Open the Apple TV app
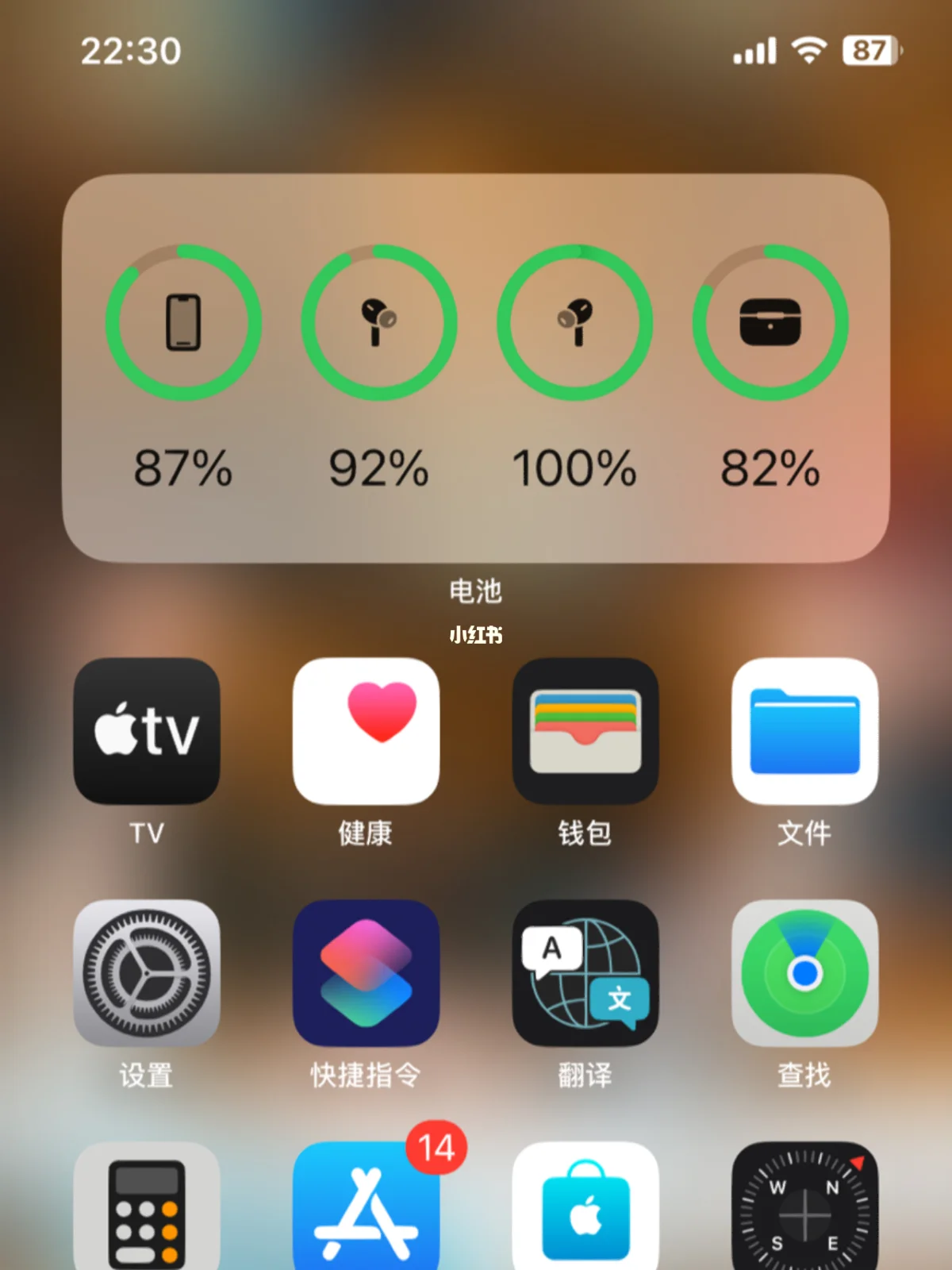The height and width of the screenshot is (1270, 952). click(x=147, y=731)
